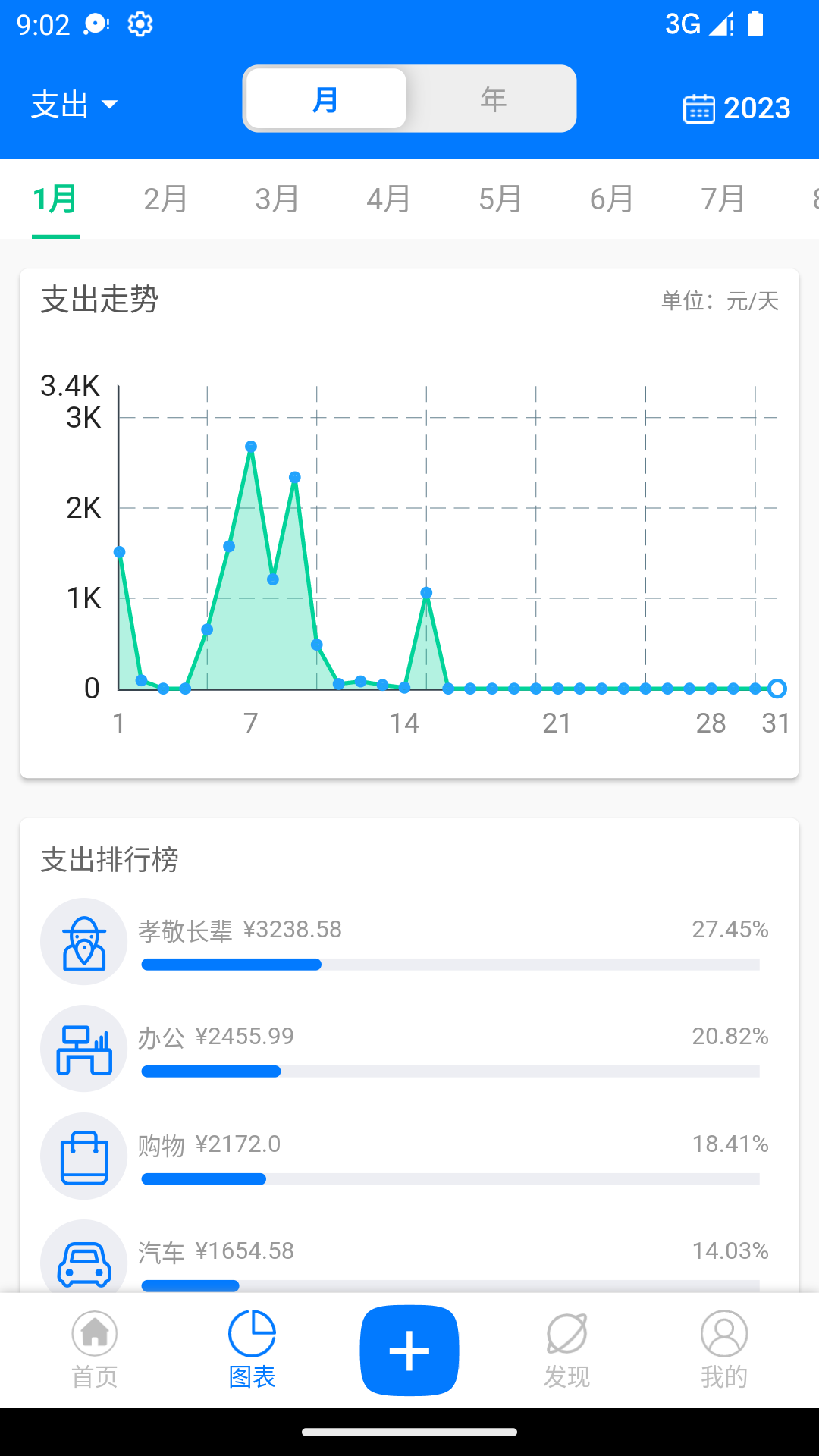Open the 2023 year picker
The width and height of the screenshot is (819, 1456).
click(x=736, y=108)
